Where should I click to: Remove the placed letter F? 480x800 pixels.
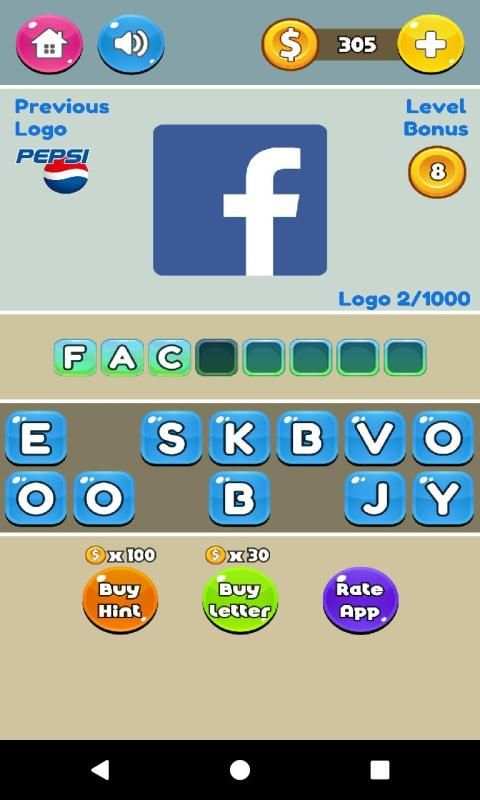(74, 358)
